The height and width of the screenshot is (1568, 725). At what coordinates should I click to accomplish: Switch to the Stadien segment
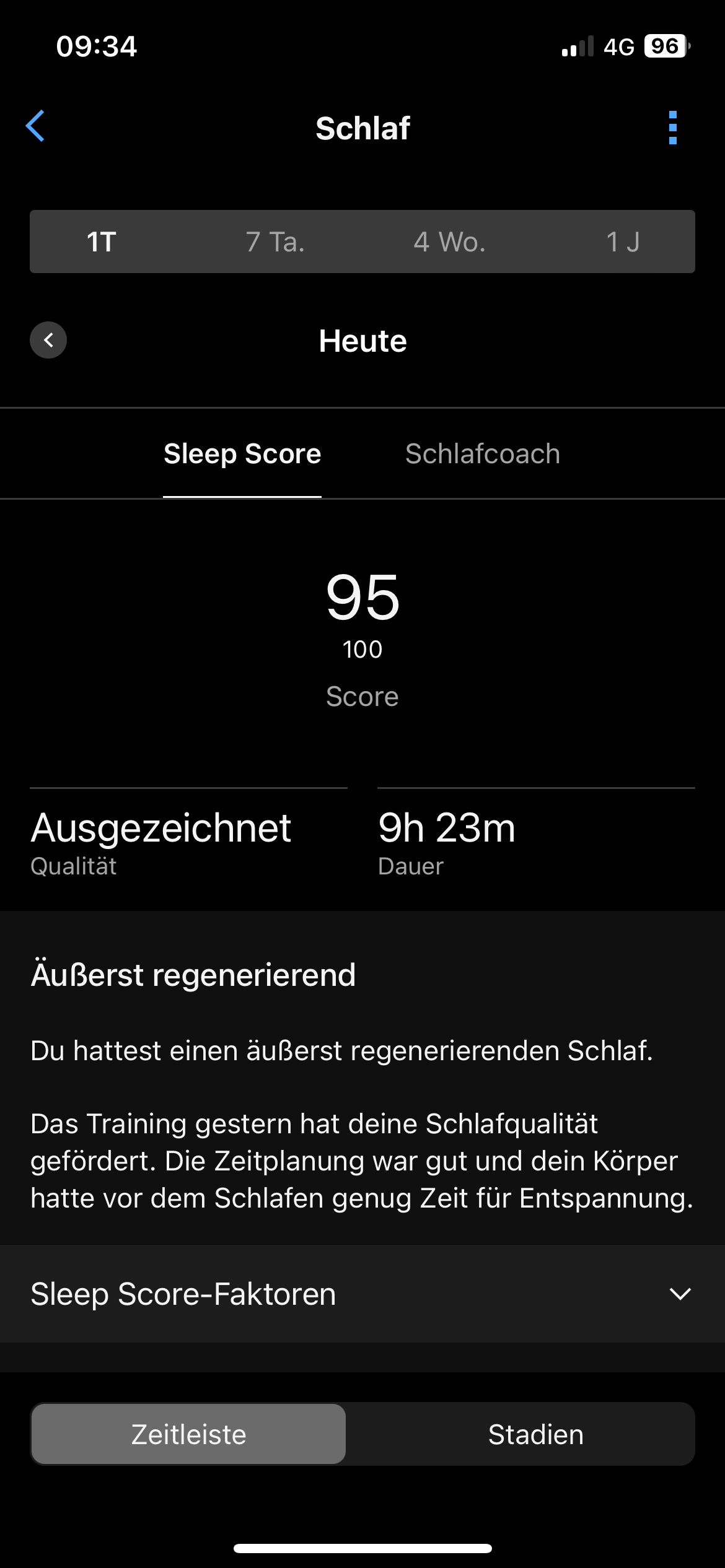click(536, 1434)
